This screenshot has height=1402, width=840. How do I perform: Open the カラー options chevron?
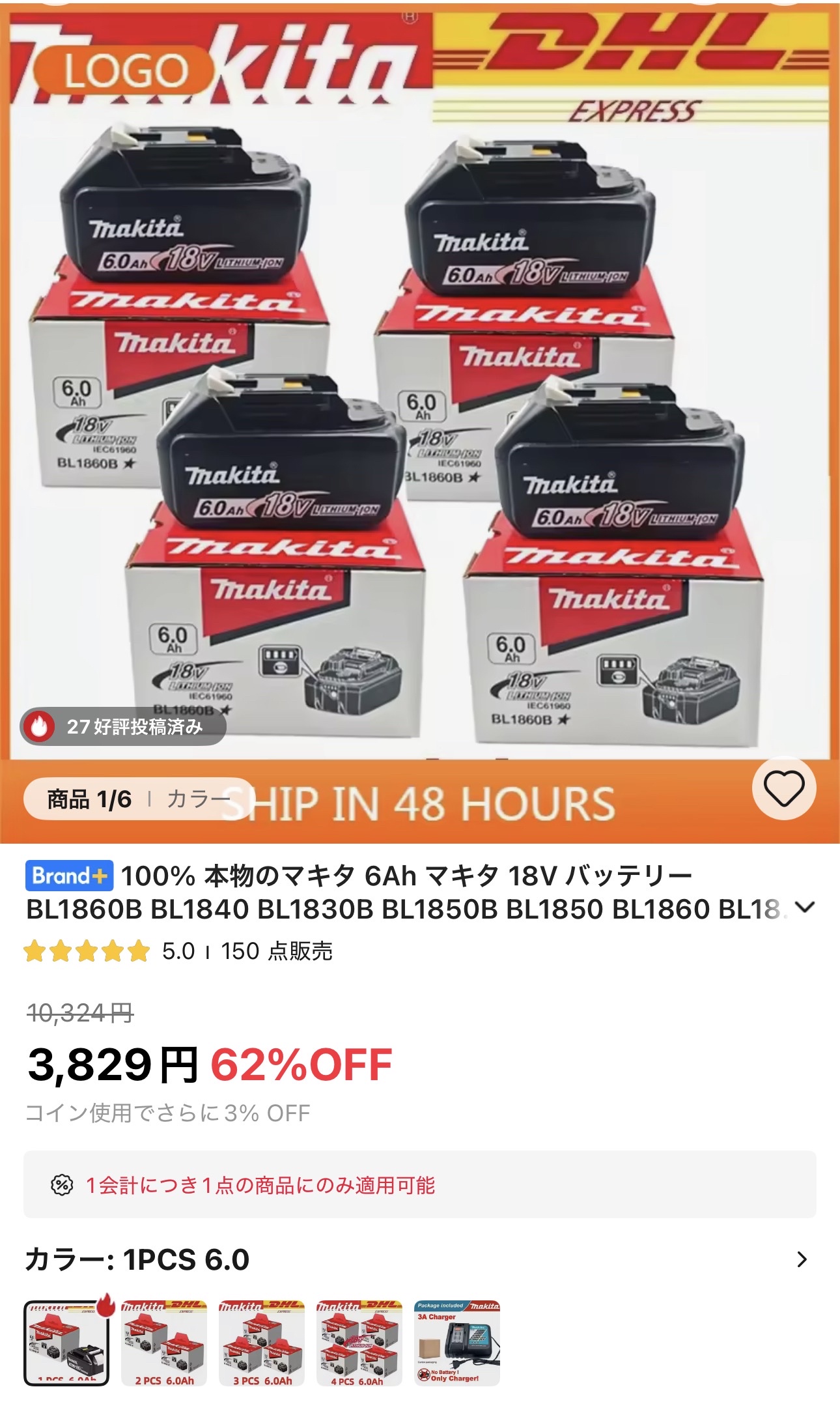point(802,1259)
